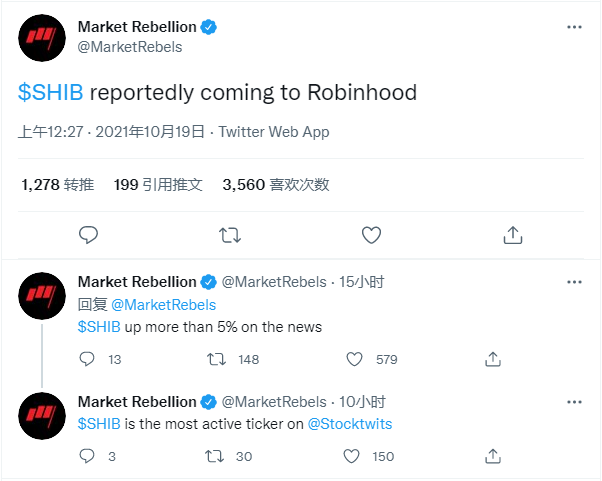Open the main tweet's overflow menu
The width and height of the screenshot is (602, 481).
pos(575,27)
